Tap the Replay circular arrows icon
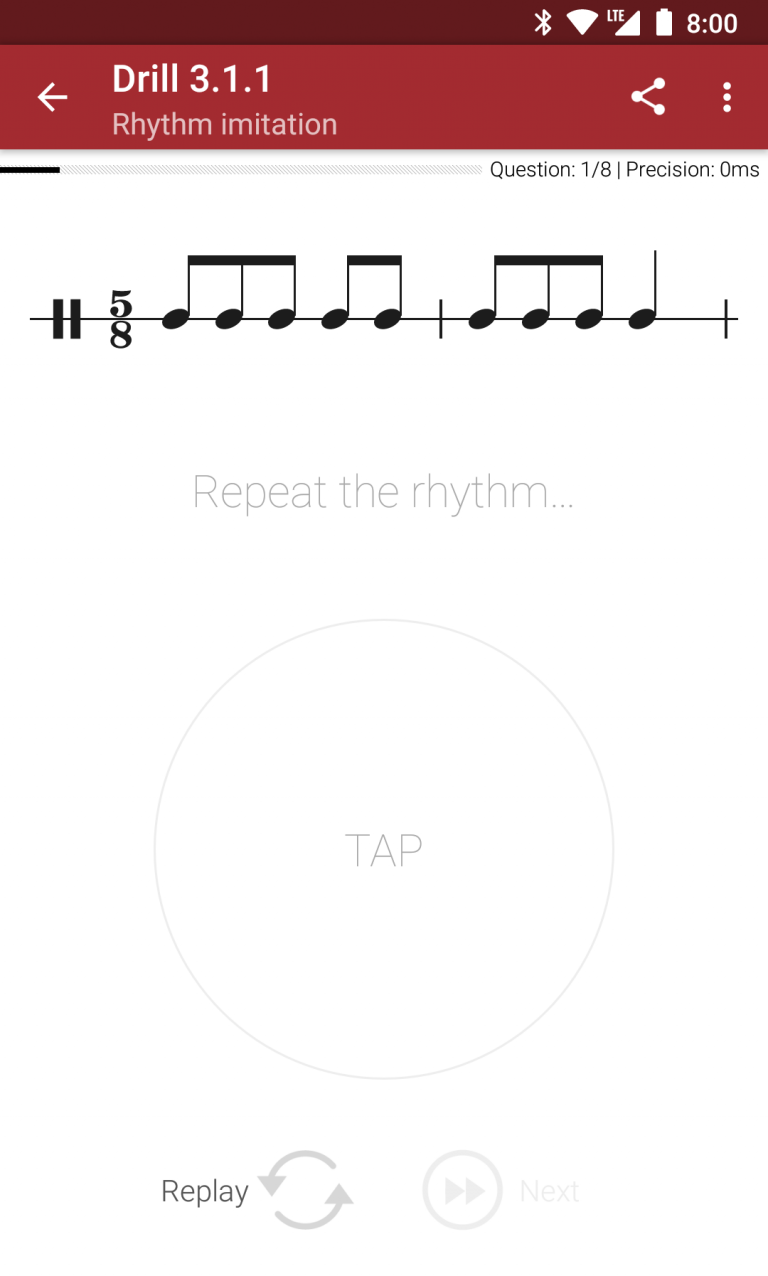The image size is (768, 1276). (305, 1190)
